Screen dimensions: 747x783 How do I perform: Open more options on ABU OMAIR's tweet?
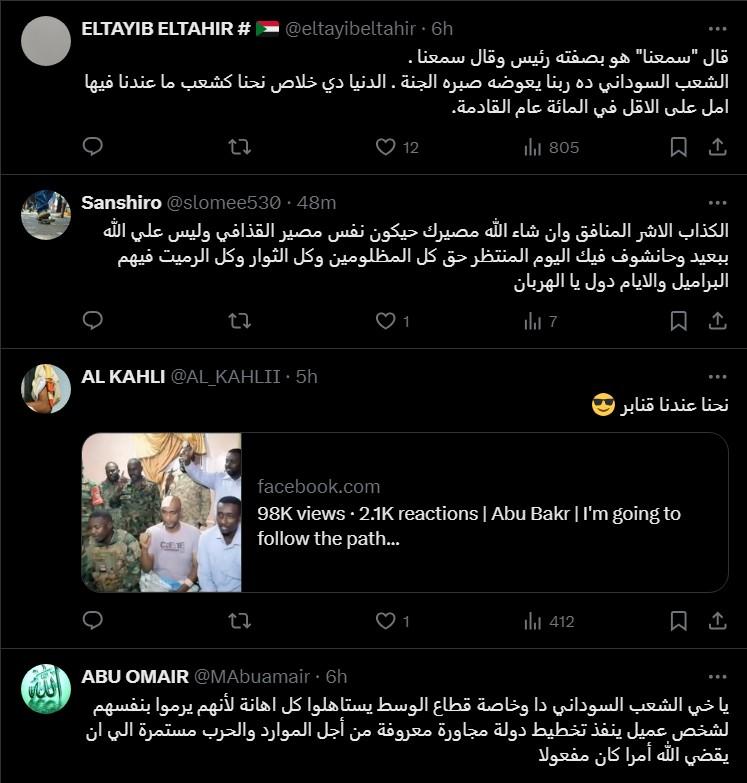coord(717,676)
